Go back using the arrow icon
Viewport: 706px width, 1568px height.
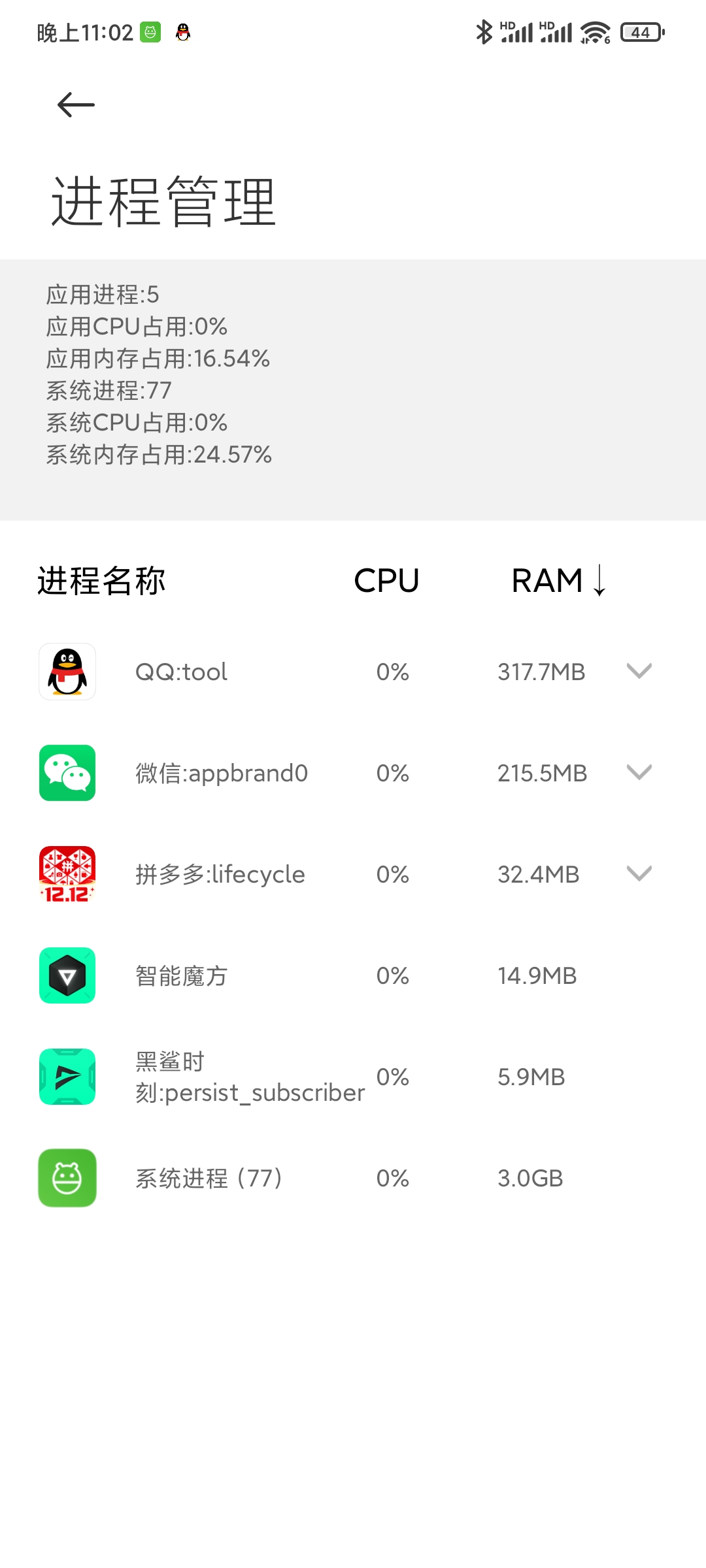coord(76,105)
